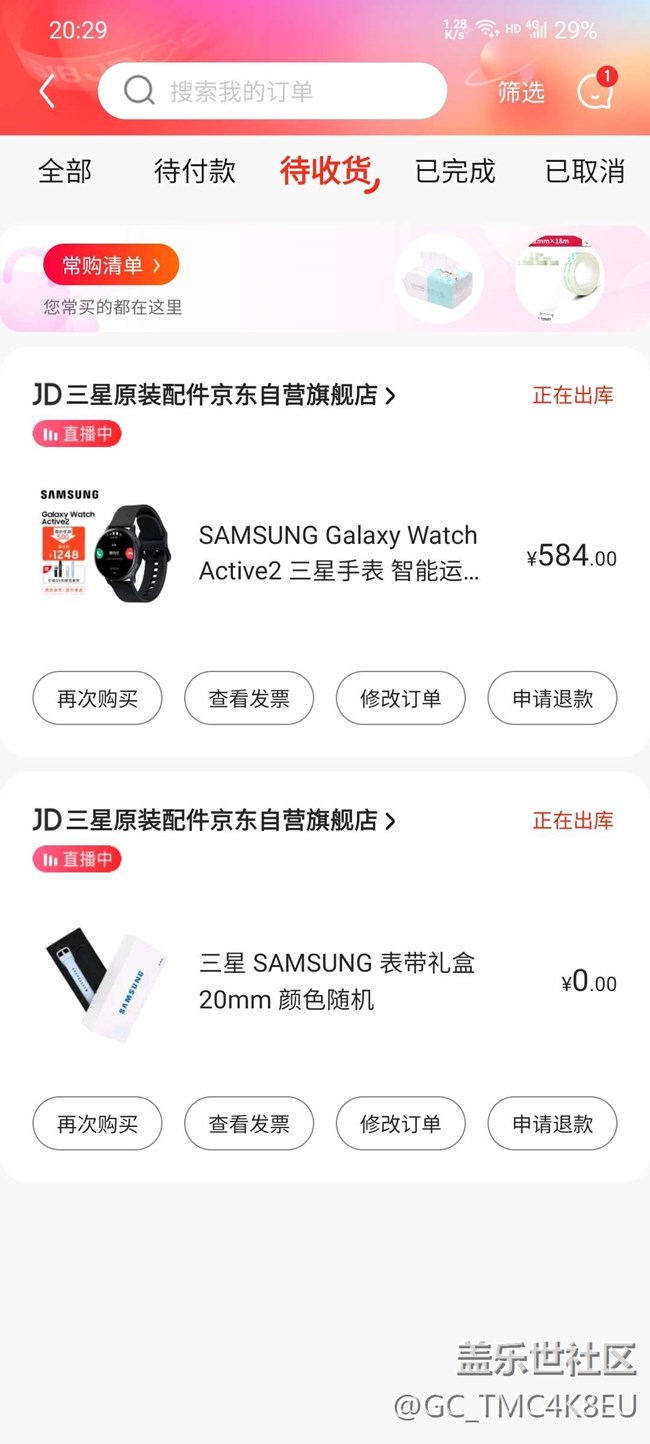The width and height of the screenshot is (650, 1444).
Task: Tap 再次购买 for the Galaxy Watch order
Action: (x=98, y=698)
